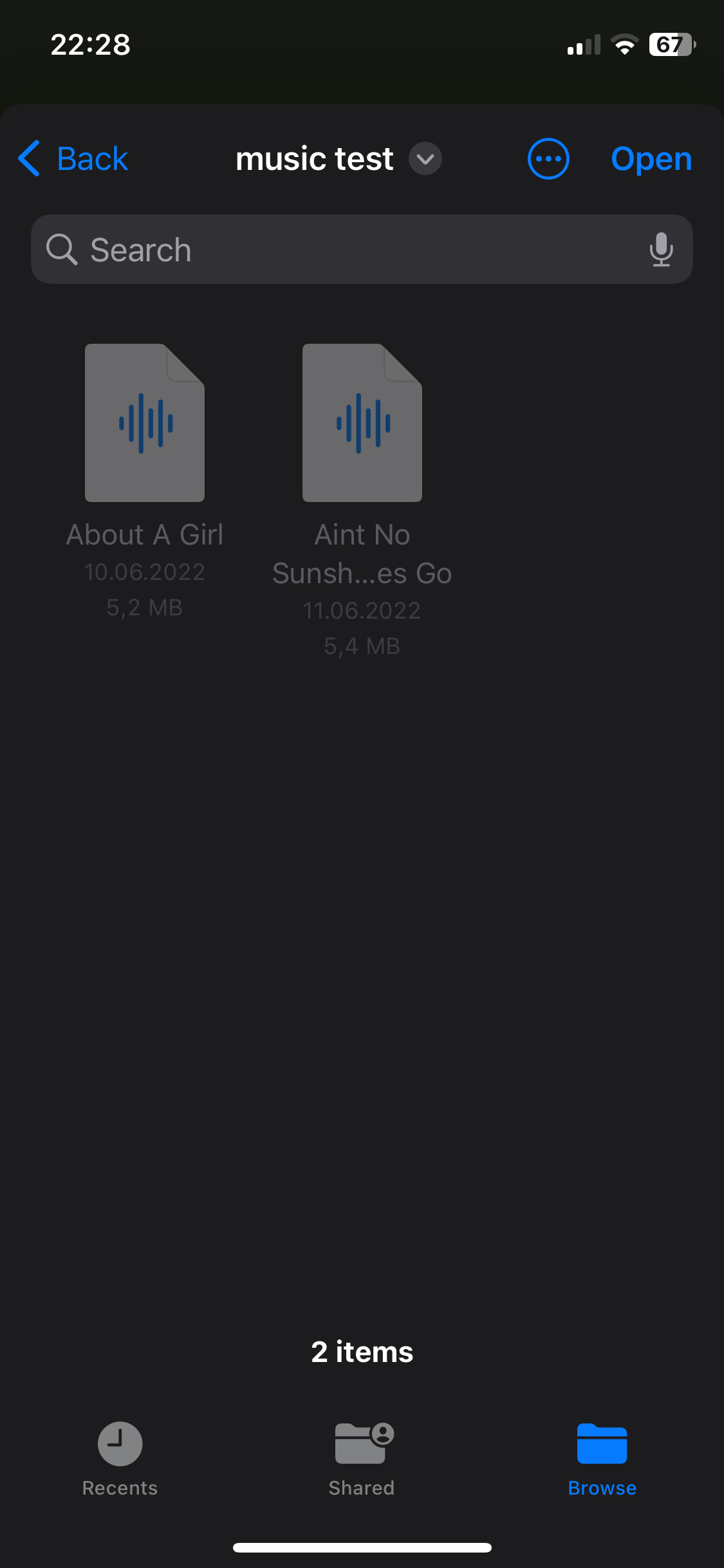Open the Shared folder icon
The image size is (724, 1568).
[362, 1443]
